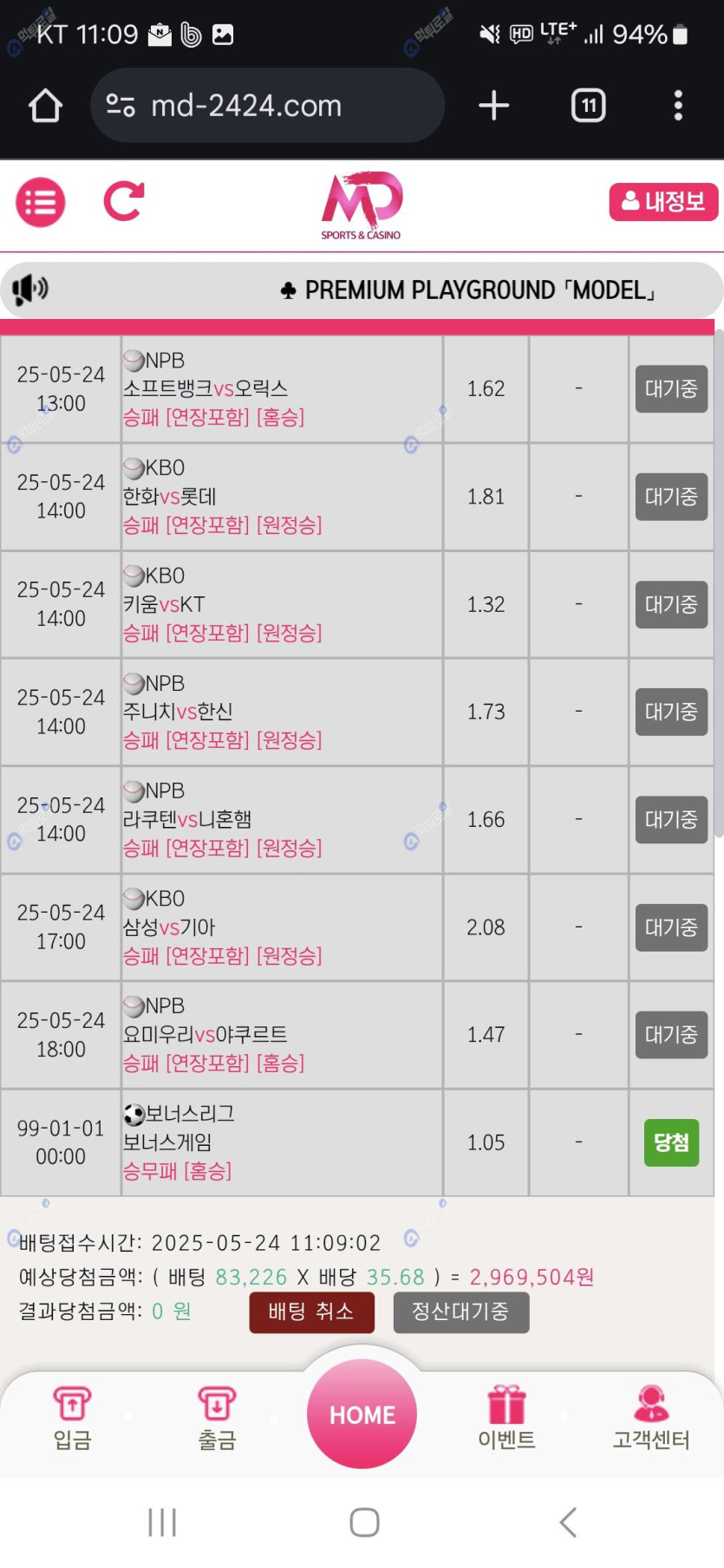Go to the browser home page

(x=45, y=106)
